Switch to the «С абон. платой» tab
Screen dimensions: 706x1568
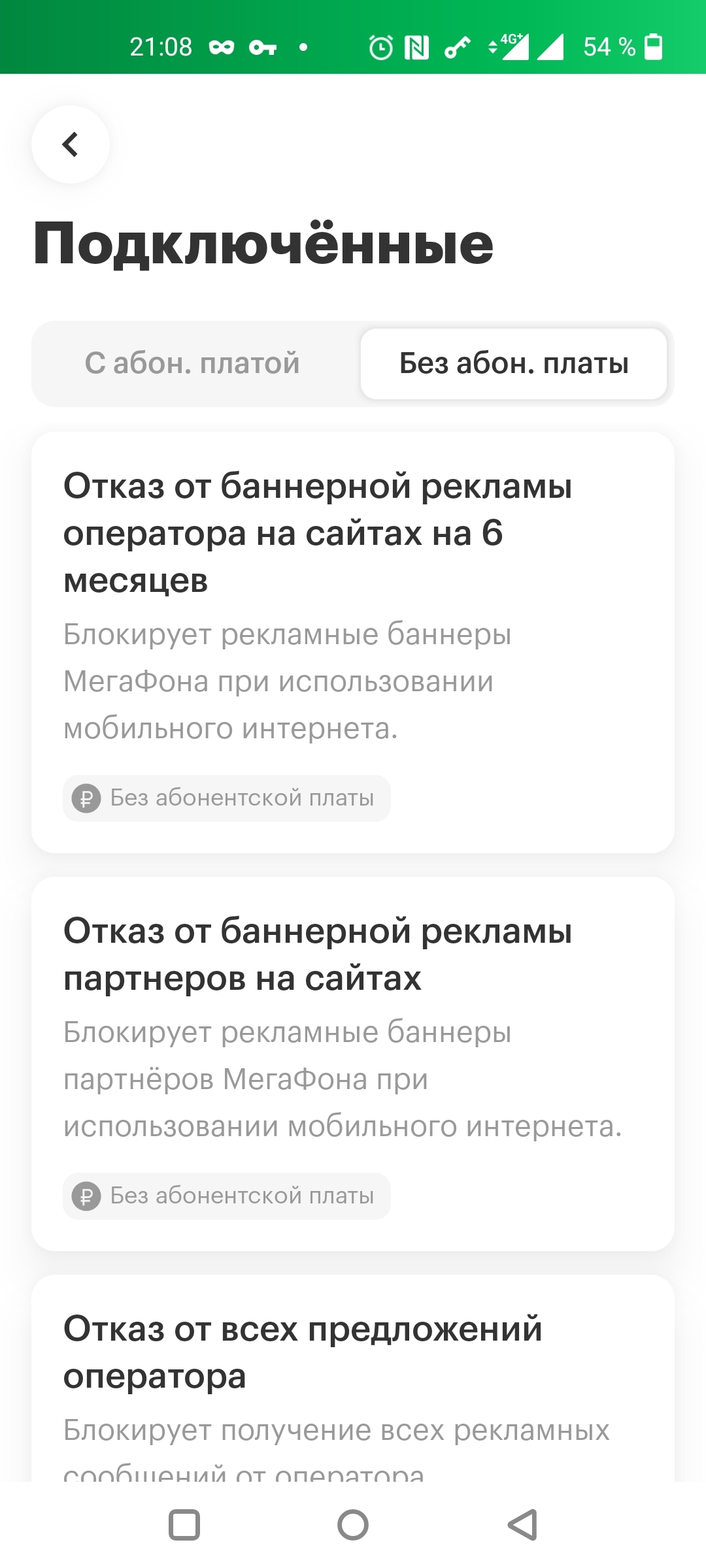tap(192, 363)
